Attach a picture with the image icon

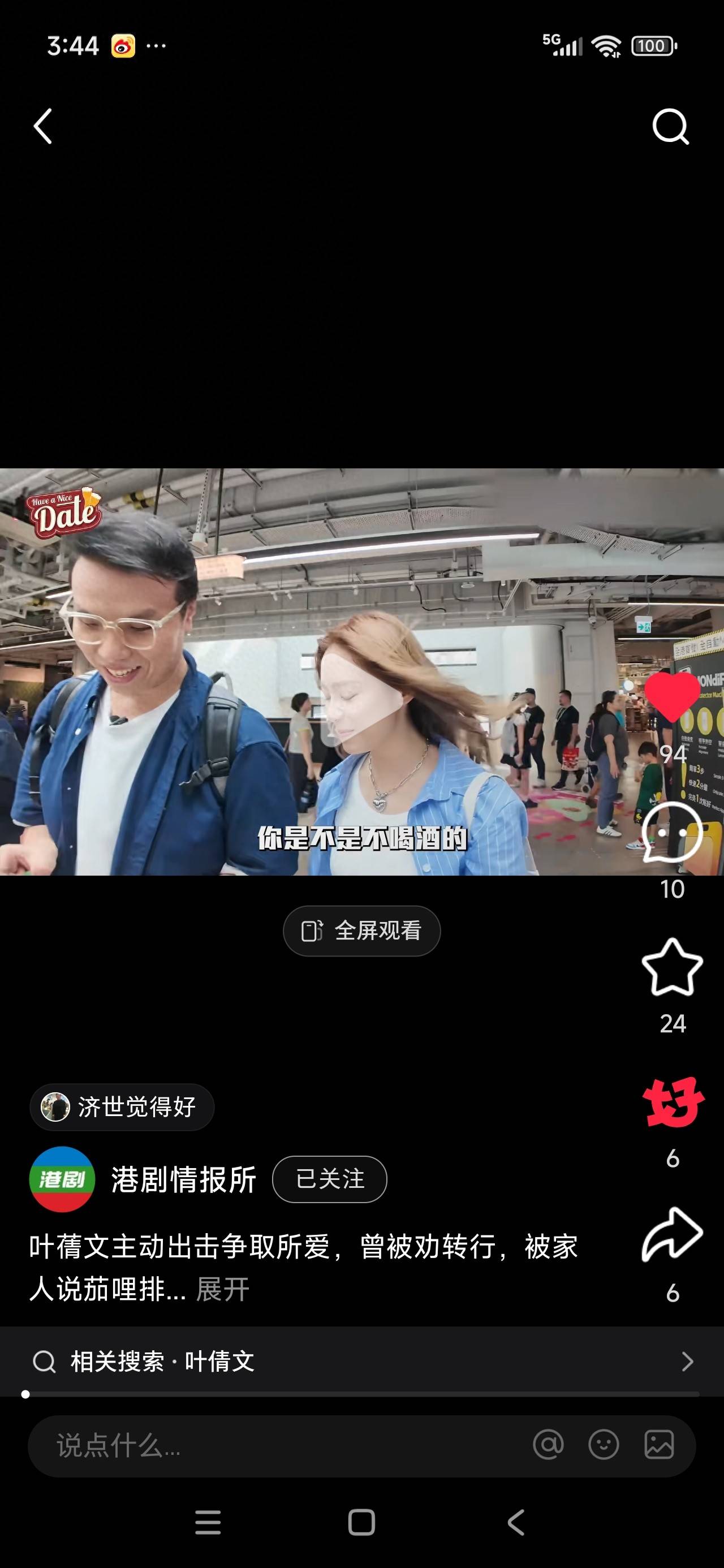[659, 1445]
